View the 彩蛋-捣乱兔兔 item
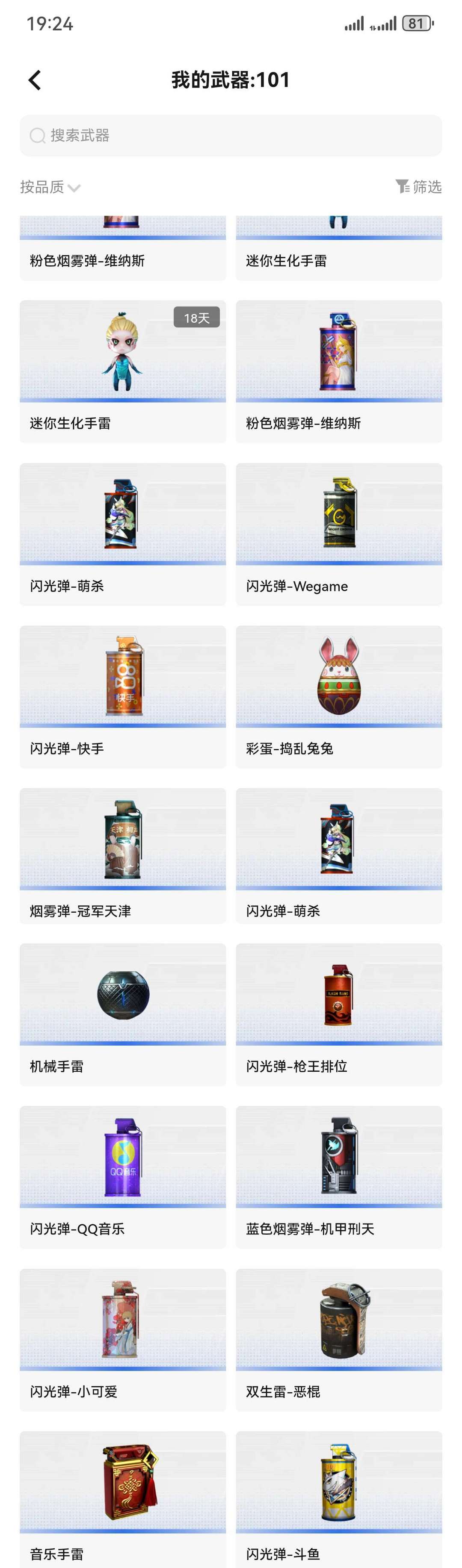 [x=339, y=696]
